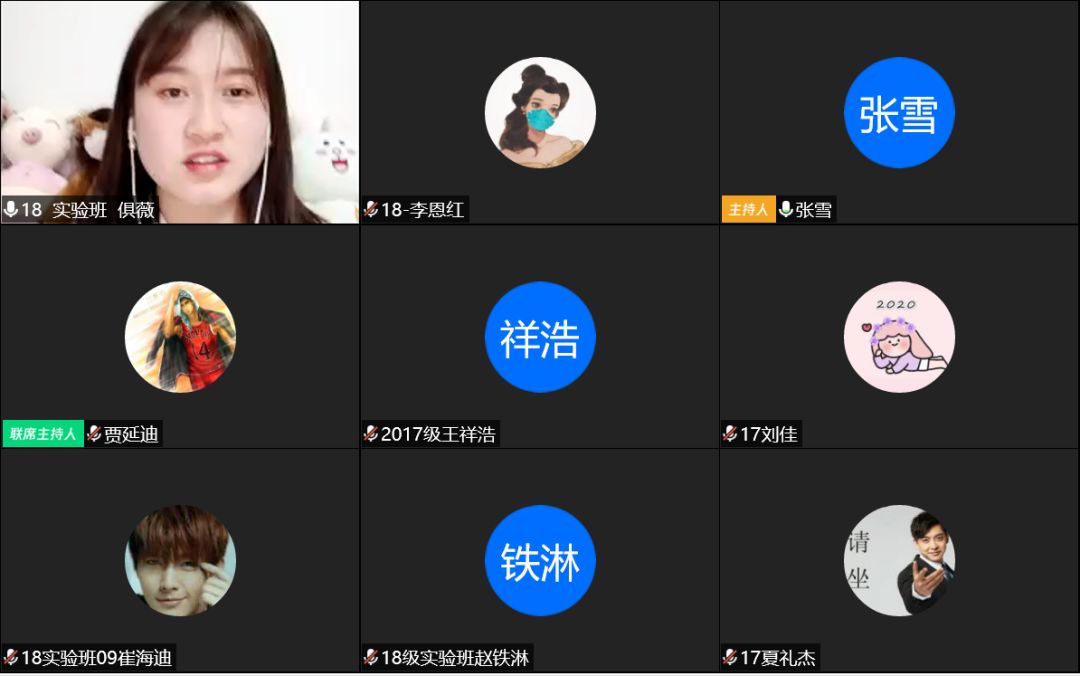Select host 张雪's participant tile
The image size is (1080, 676).
pyautogui.click(x=899, y=112)
